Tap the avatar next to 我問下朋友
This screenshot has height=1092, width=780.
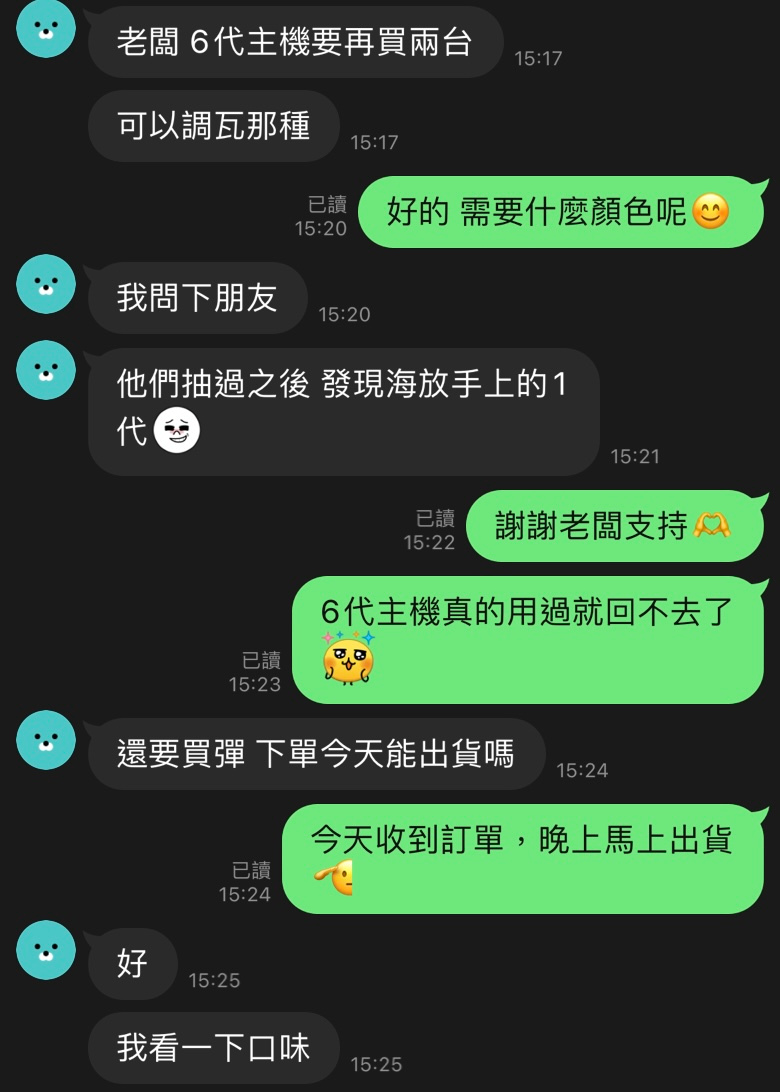pyautogui.click(x=46, y=284)
